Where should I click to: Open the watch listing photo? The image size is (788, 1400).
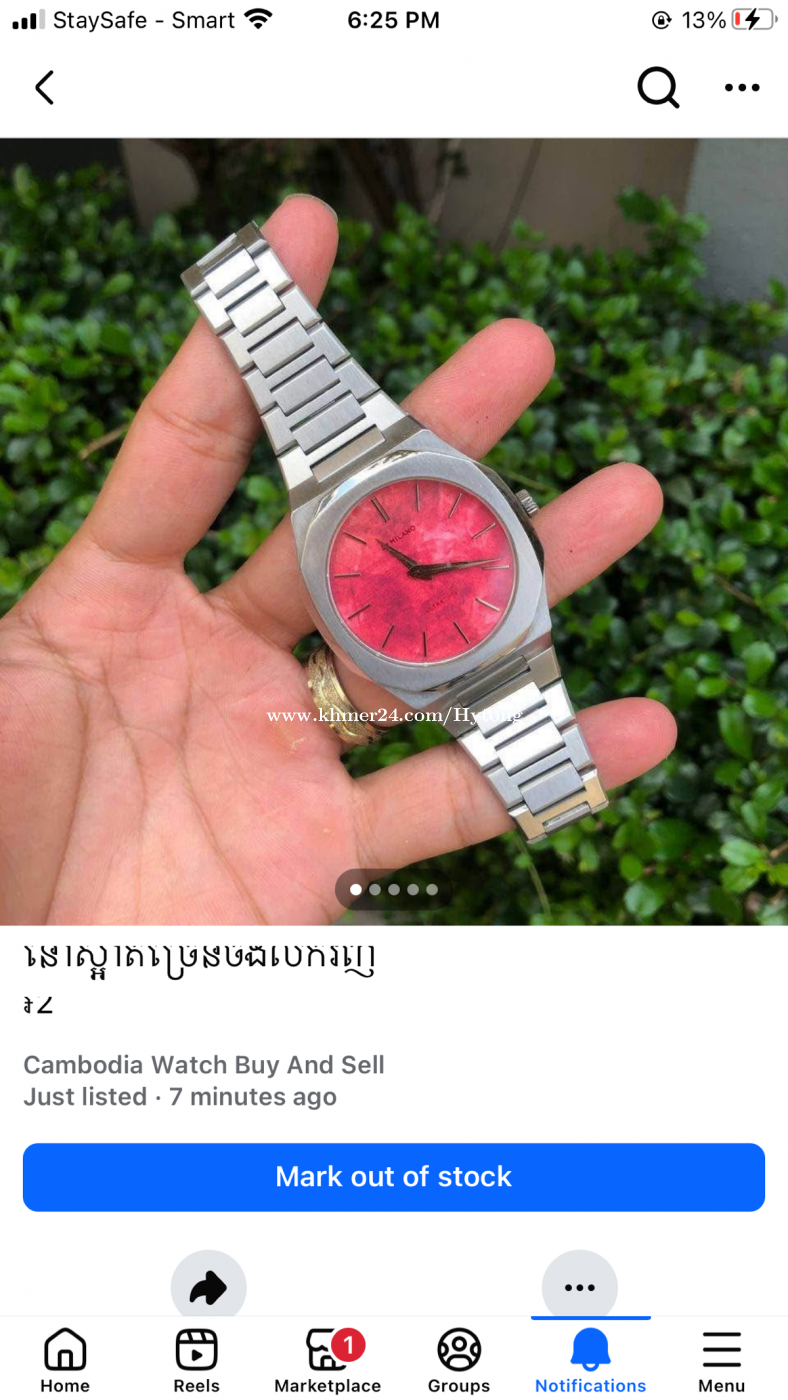tap(394, 531)
